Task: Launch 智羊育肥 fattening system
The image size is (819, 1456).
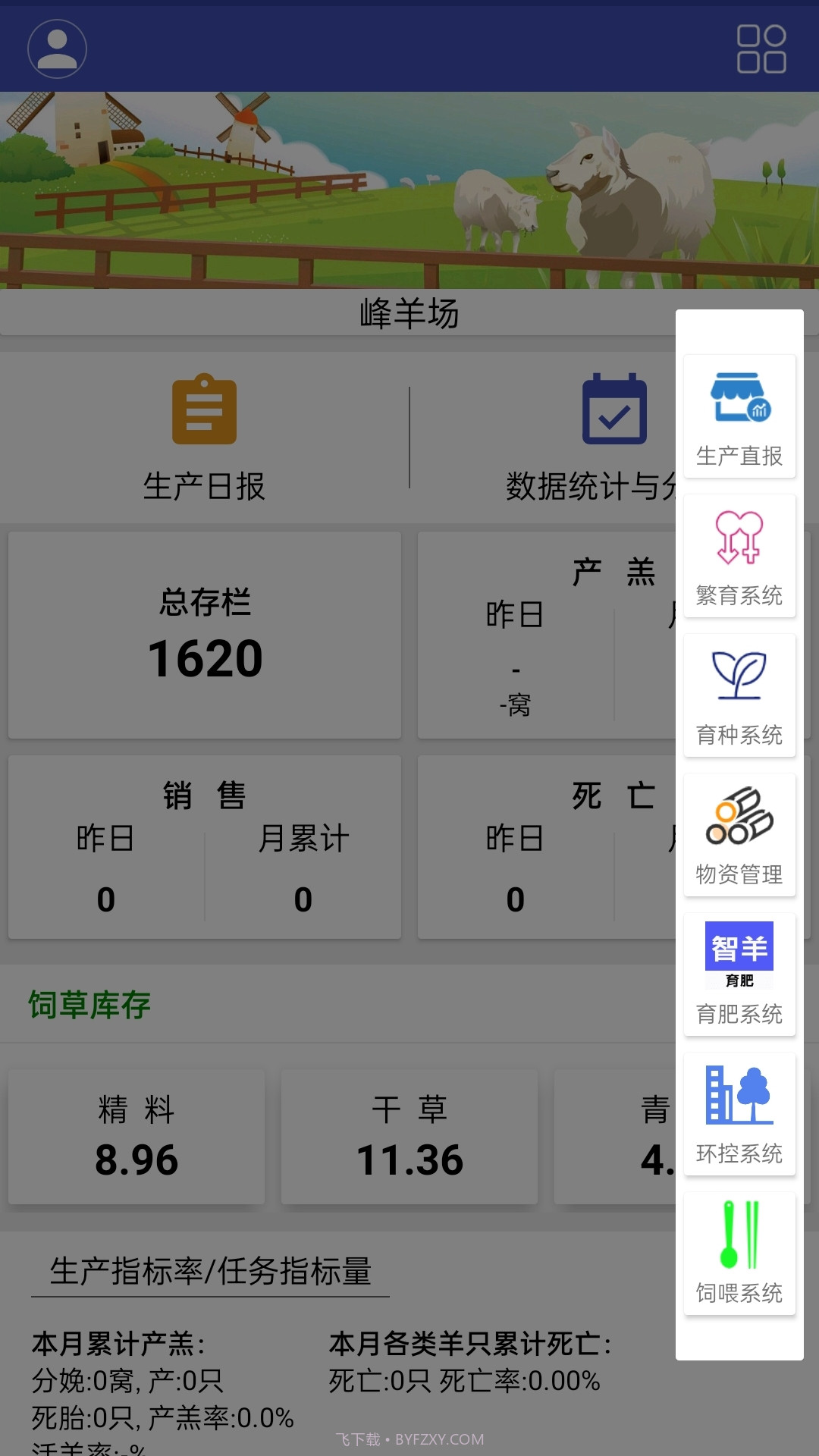Action: [739, 974]
